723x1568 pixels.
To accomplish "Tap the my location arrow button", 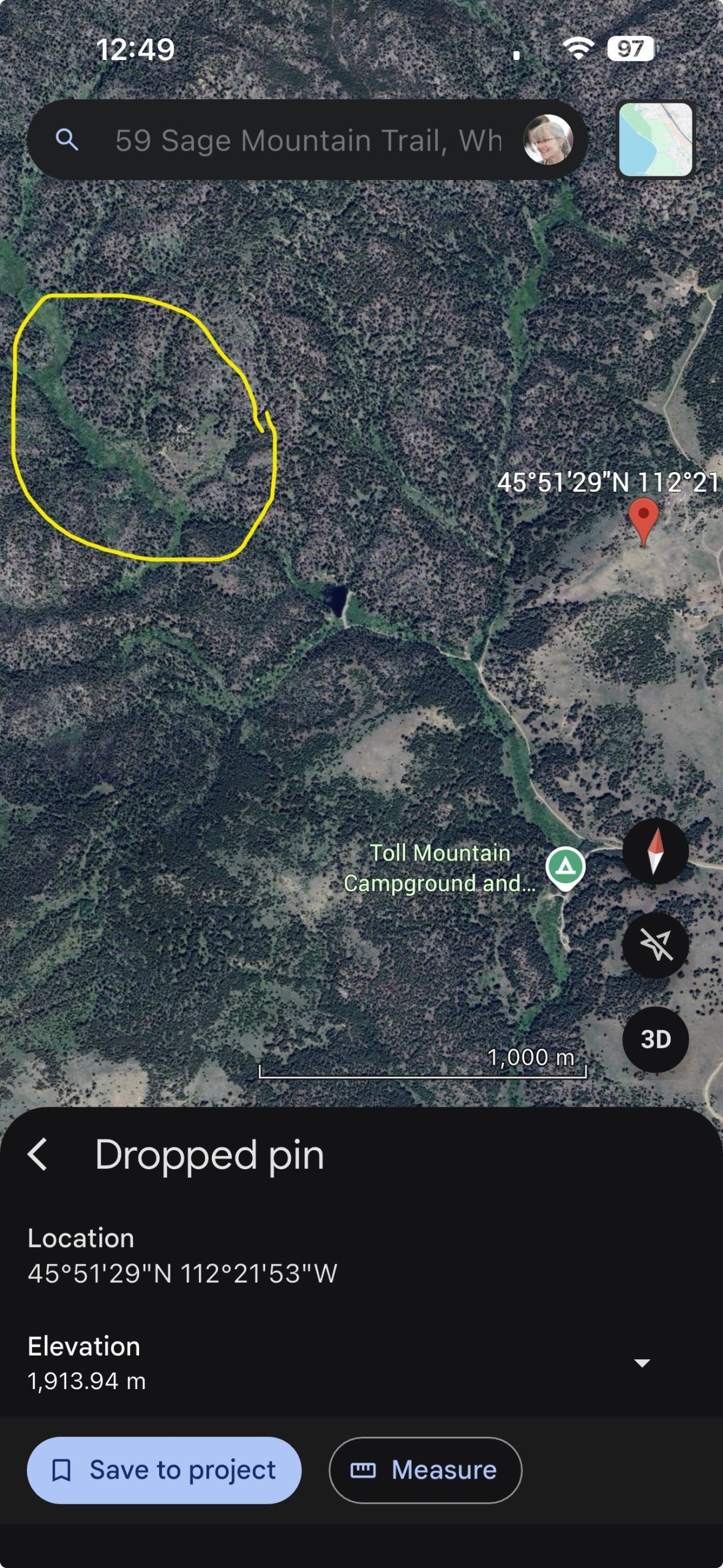I will pyautogui.click(x=655, y=945).
